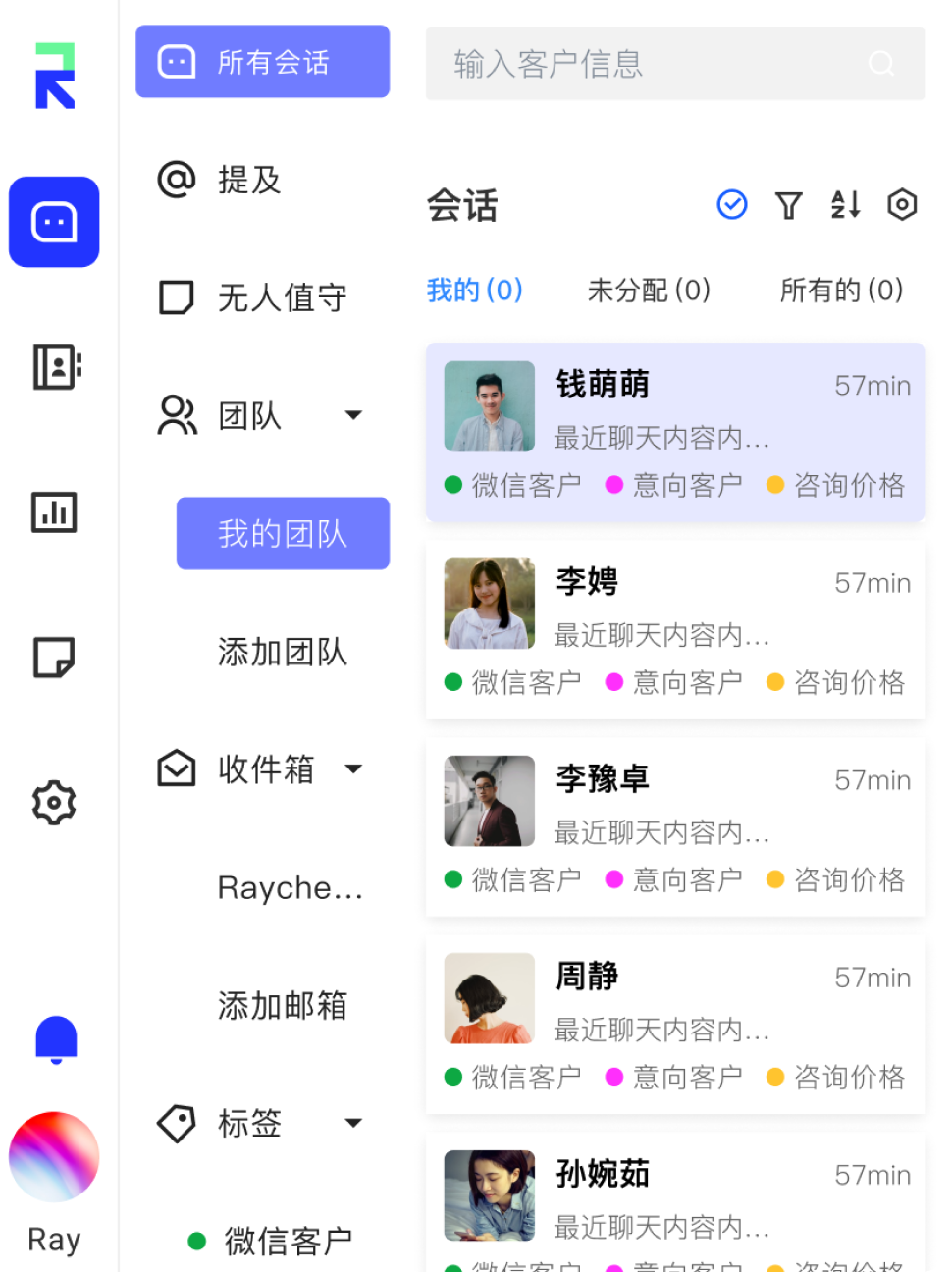Viewport: 952px width, 1272px height.
Task: Select 所有会话 in the side menu
Action: tap(262, 62)
